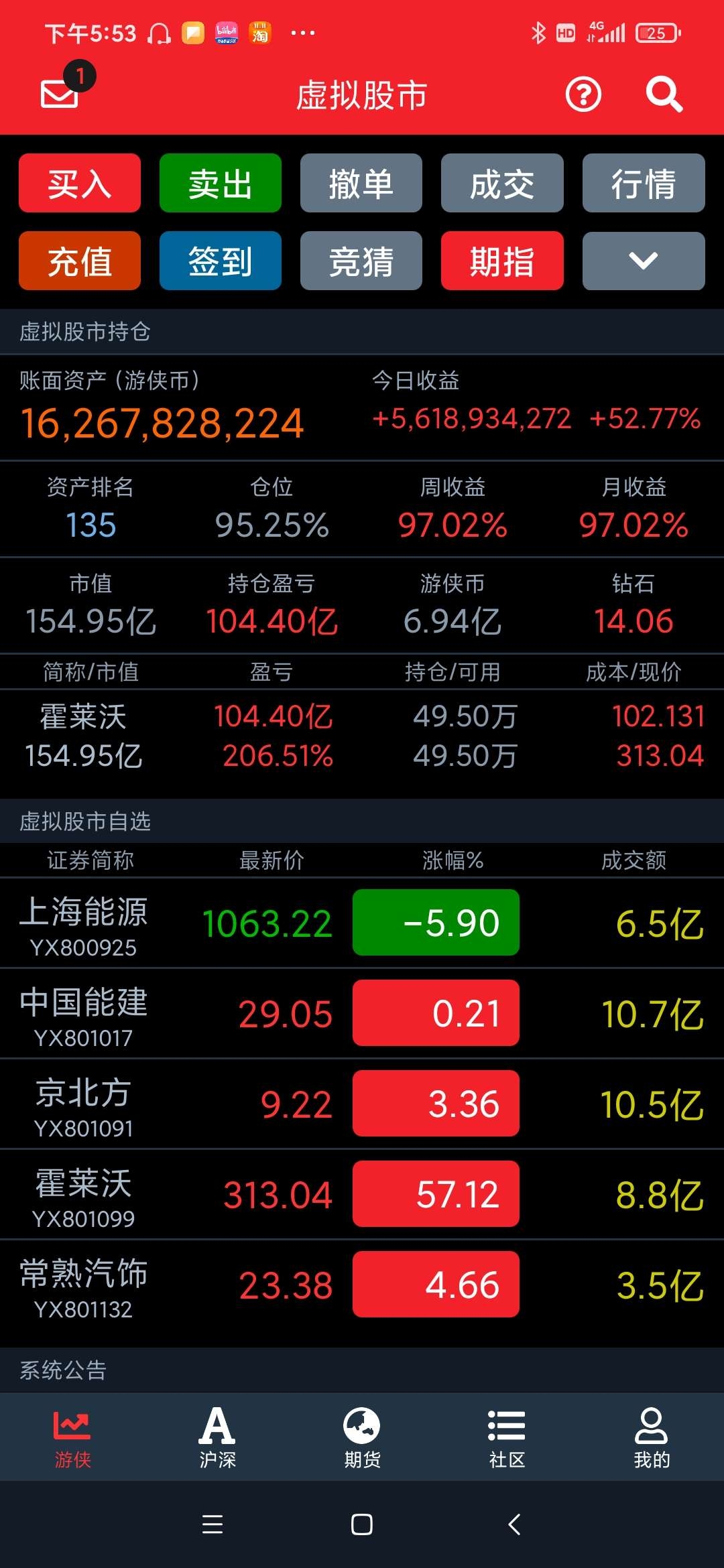Open the mail inbox icon
The height and width of the screenshot is (1568, 724).
pos(60,93)
